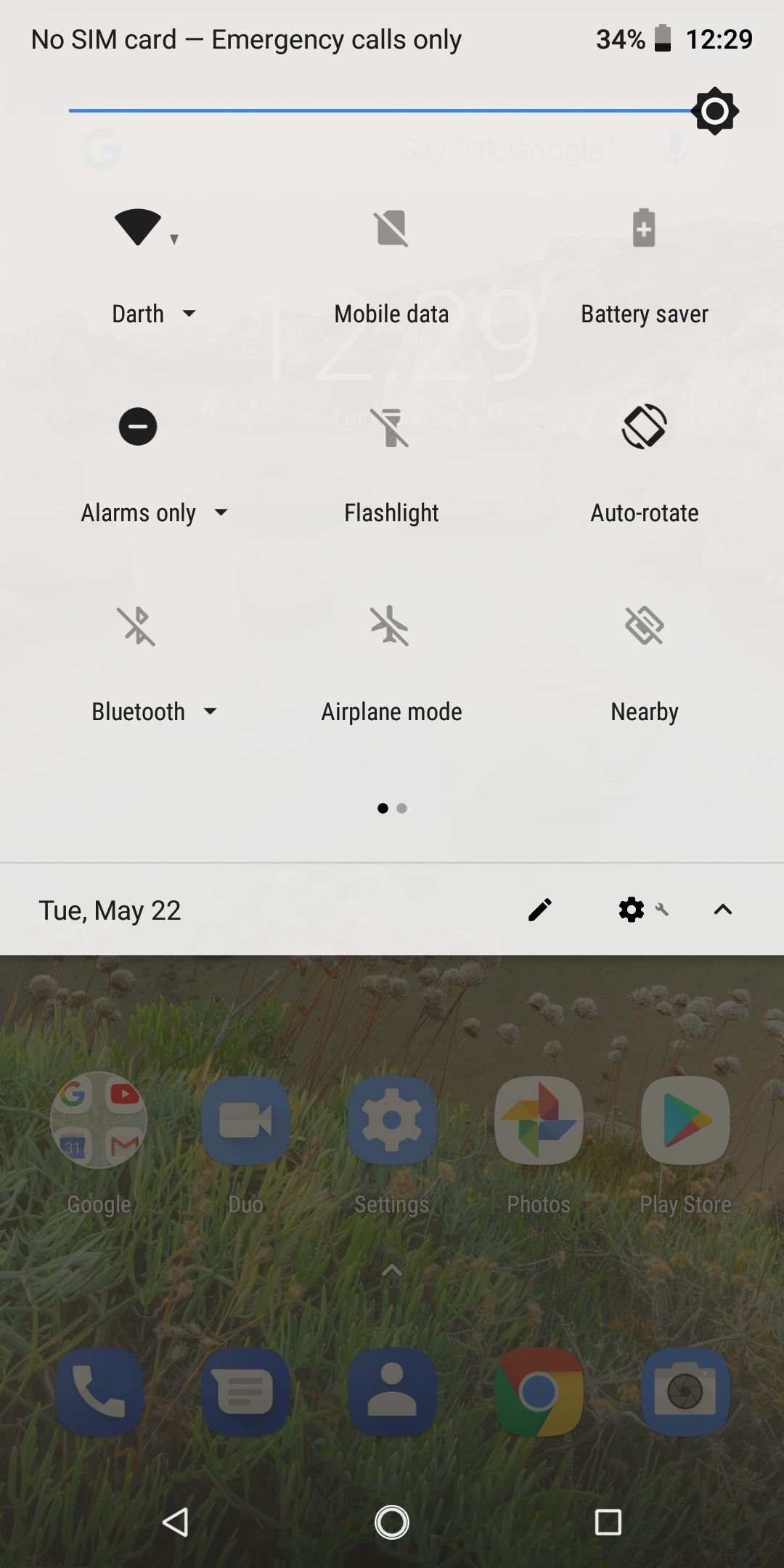Toggle the Nearby tile
This screenshot has height=1568, width=784.
pyautogui.click(x=644, y=626)
